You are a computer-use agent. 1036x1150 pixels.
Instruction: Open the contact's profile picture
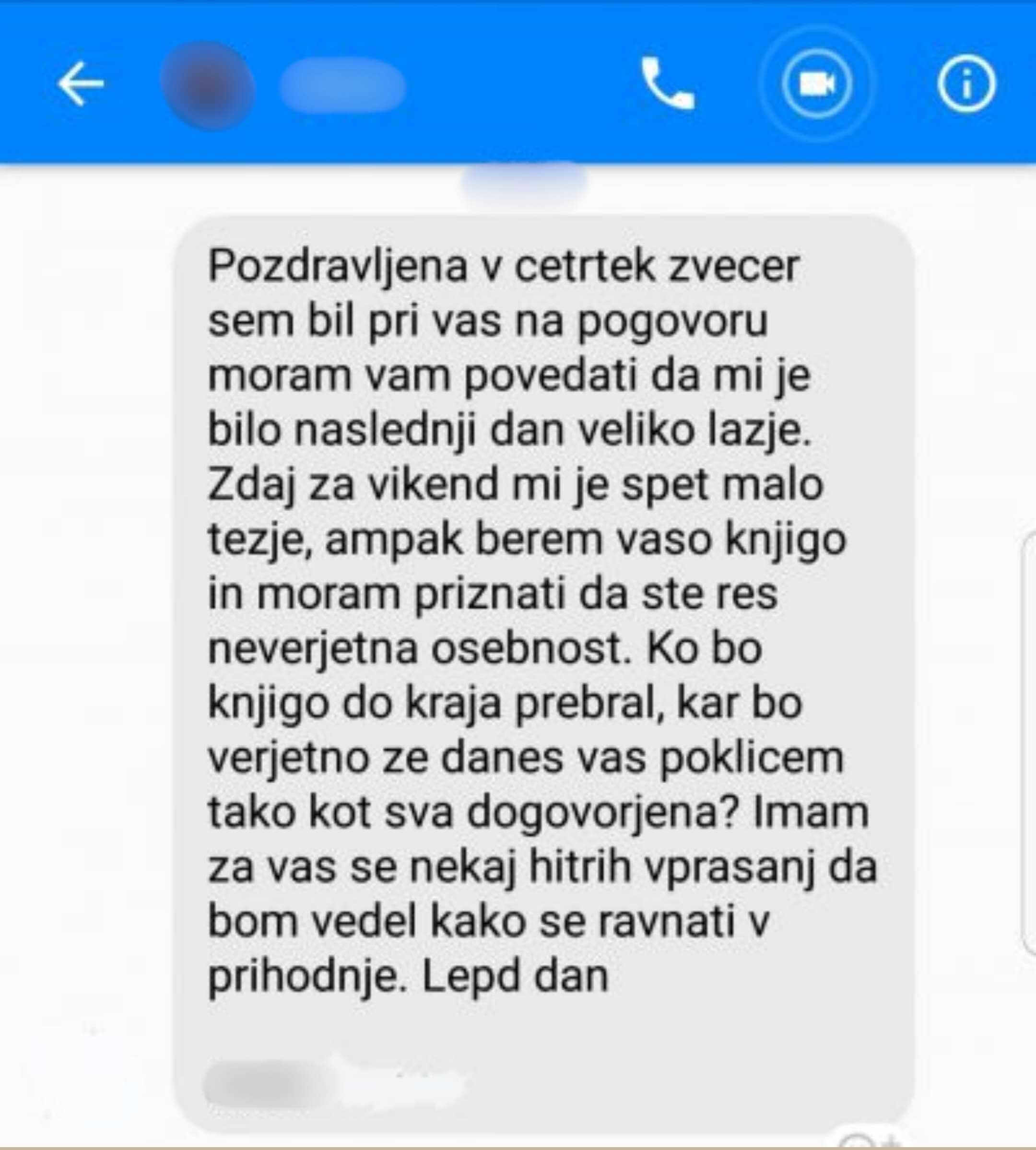pyautogui.click(x=208, y=86)
